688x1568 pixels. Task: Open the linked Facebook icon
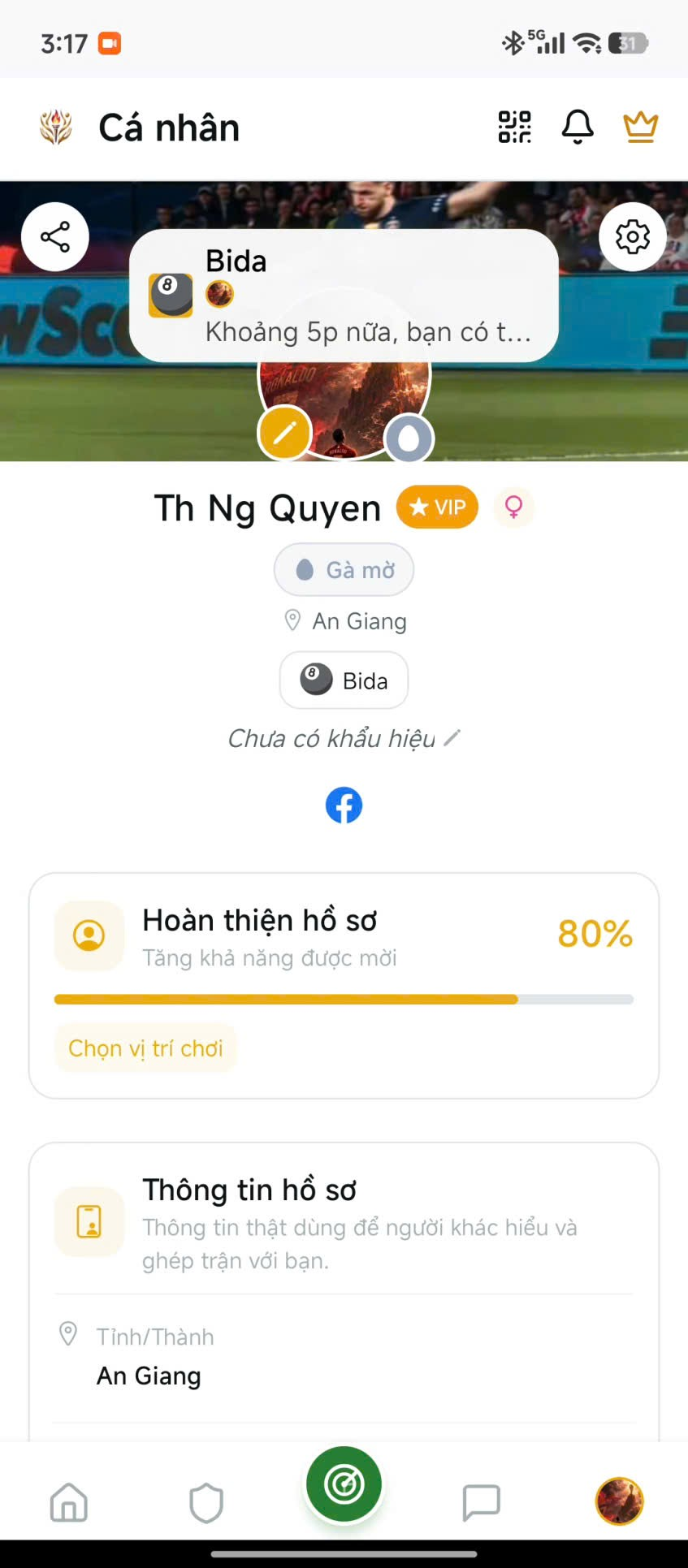point(344,806)
